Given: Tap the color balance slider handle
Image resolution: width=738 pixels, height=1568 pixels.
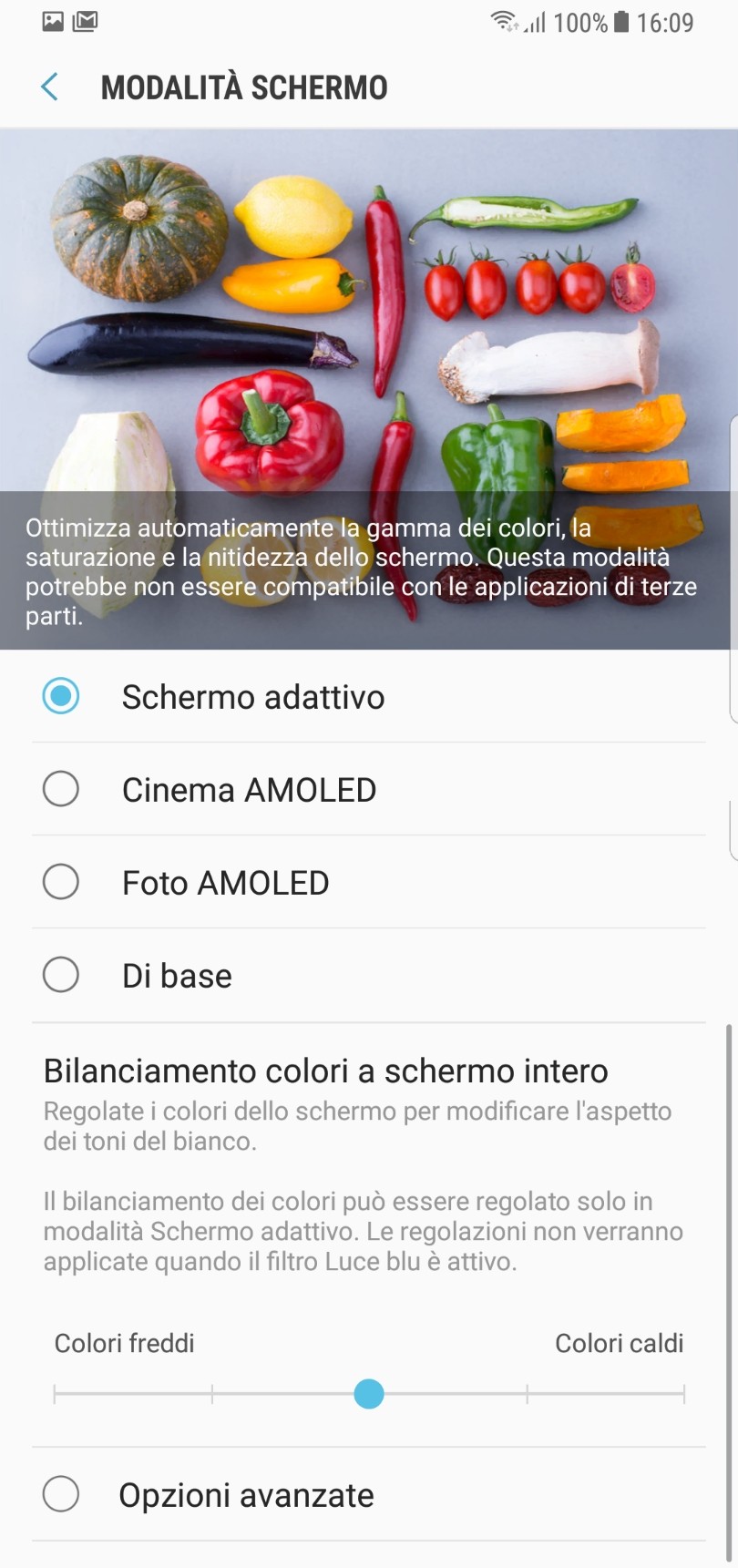Looking at the screenshot, I should click(369, 1394).
